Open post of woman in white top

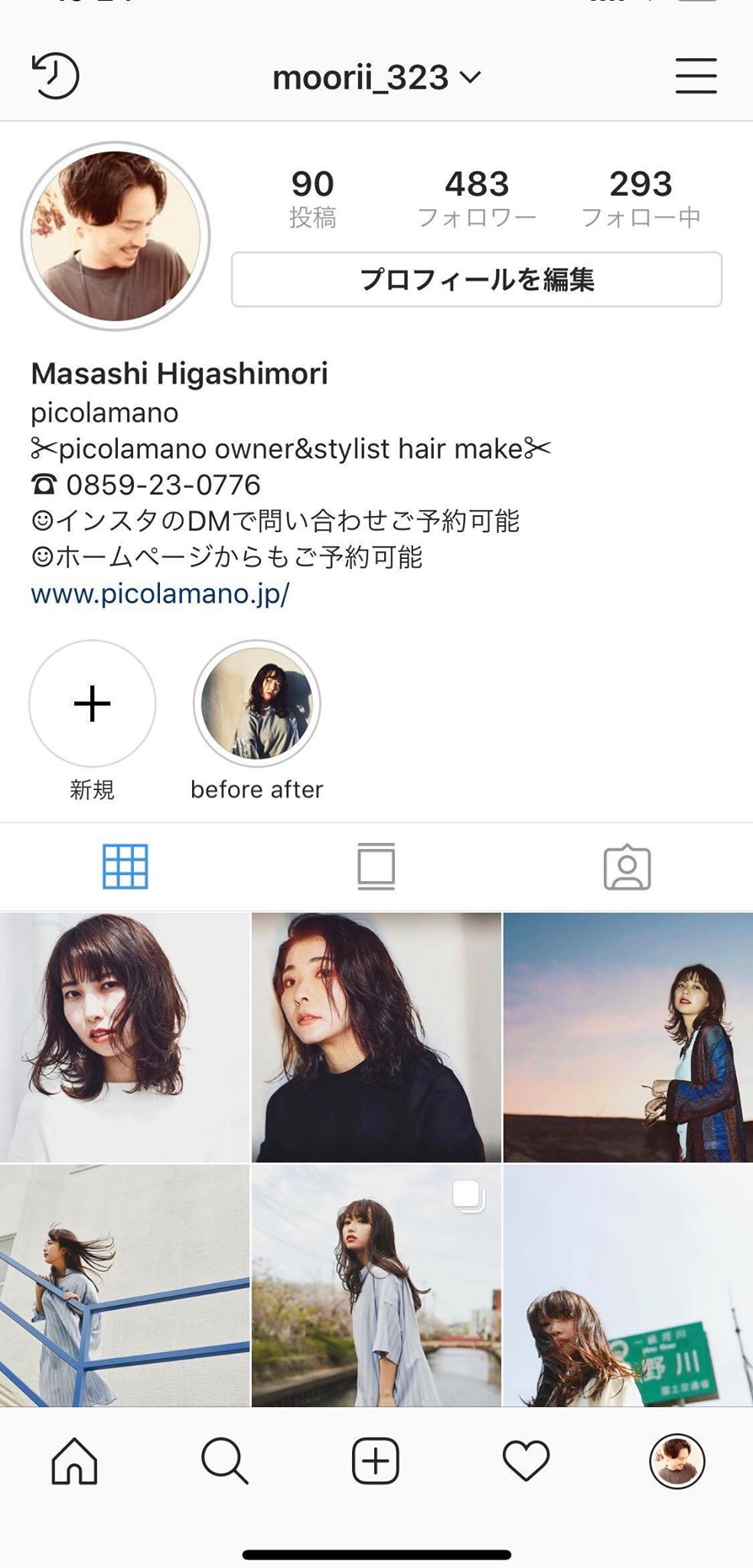(125, 1037)
